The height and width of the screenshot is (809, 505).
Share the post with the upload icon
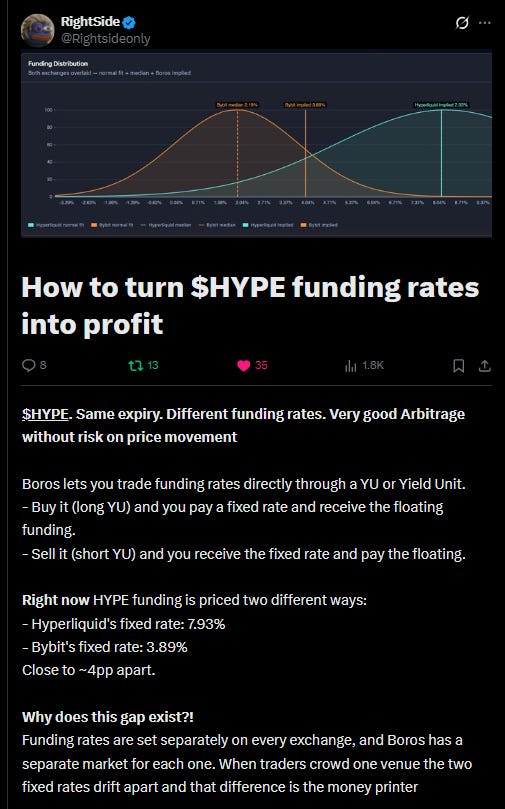(484, 366)
